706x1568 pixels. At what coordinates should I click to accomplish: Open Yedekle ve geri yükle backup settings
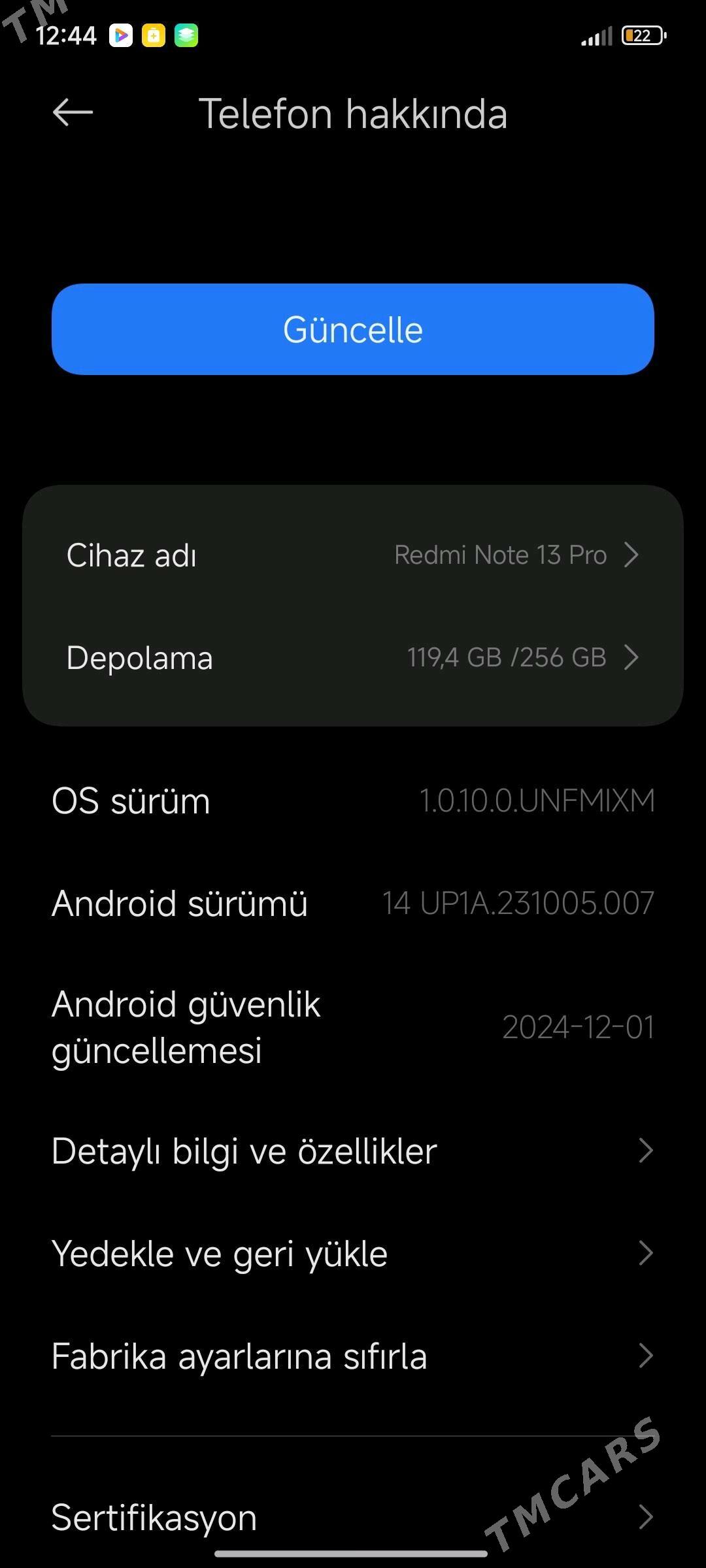pos(353,1253)
